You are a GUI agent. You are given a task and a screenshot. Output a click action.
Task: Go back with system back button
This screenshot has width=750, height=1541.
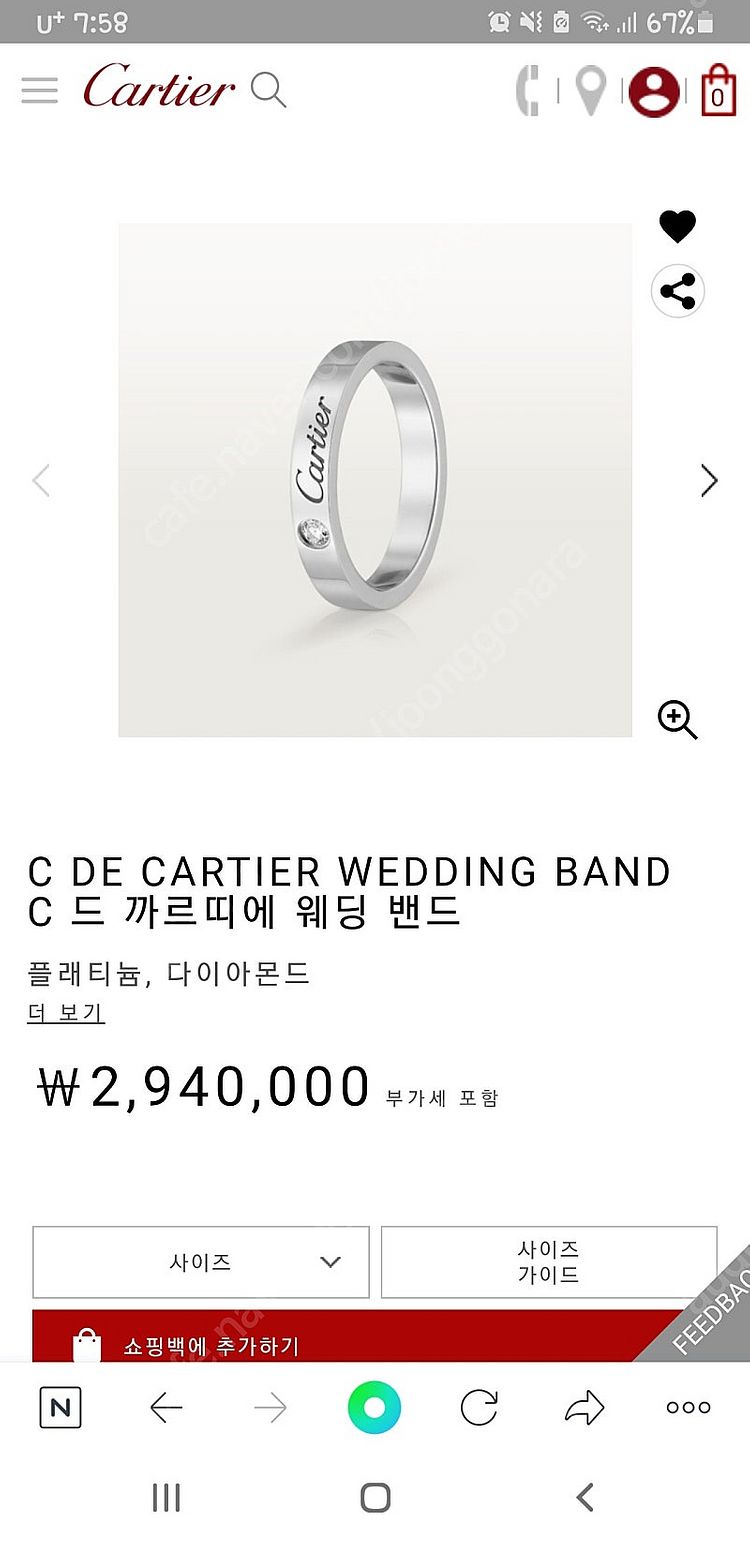585,1497
